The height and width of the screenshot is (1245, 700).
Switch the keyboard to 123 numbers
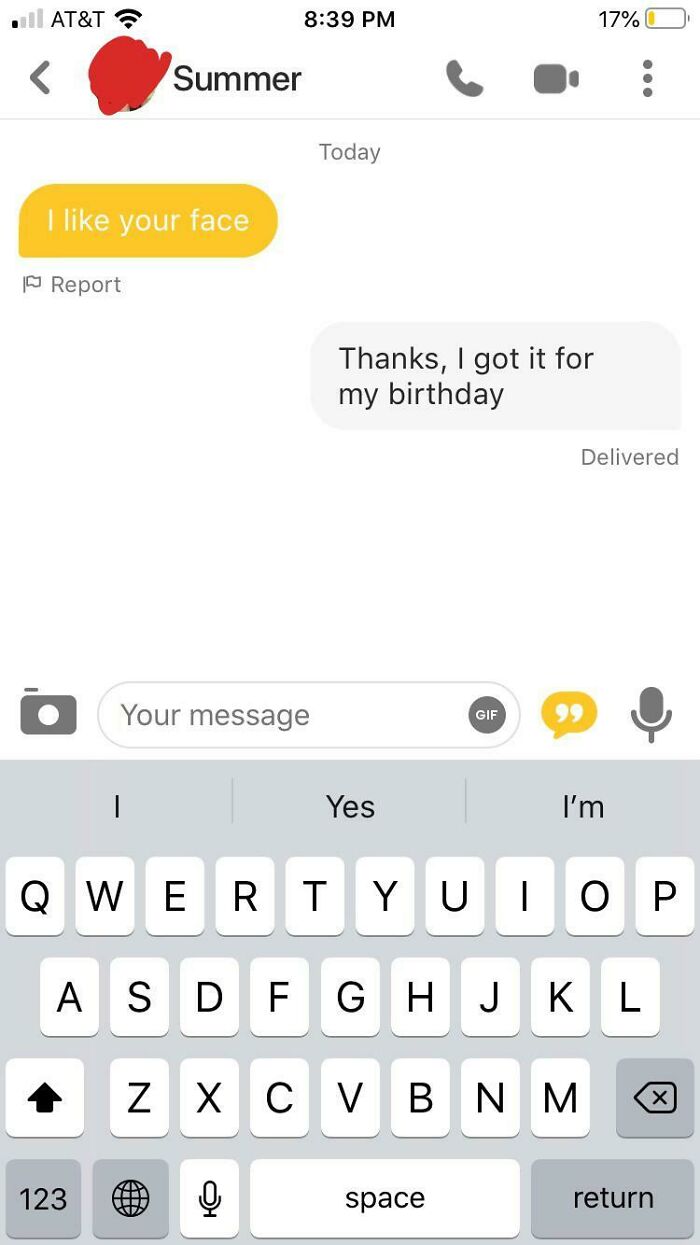coord(43,1198)
